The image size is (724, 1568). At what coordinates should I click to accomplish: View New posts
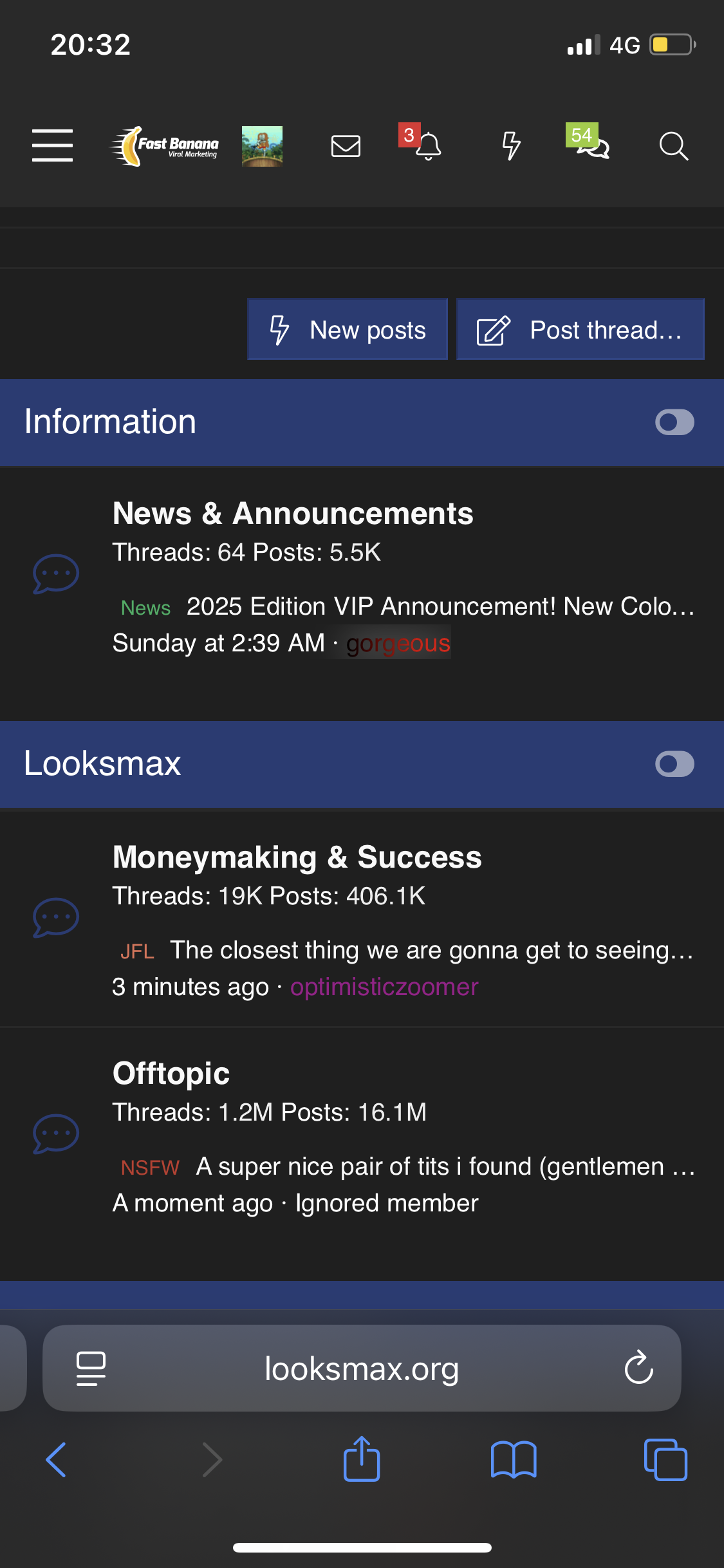point(348,330)
